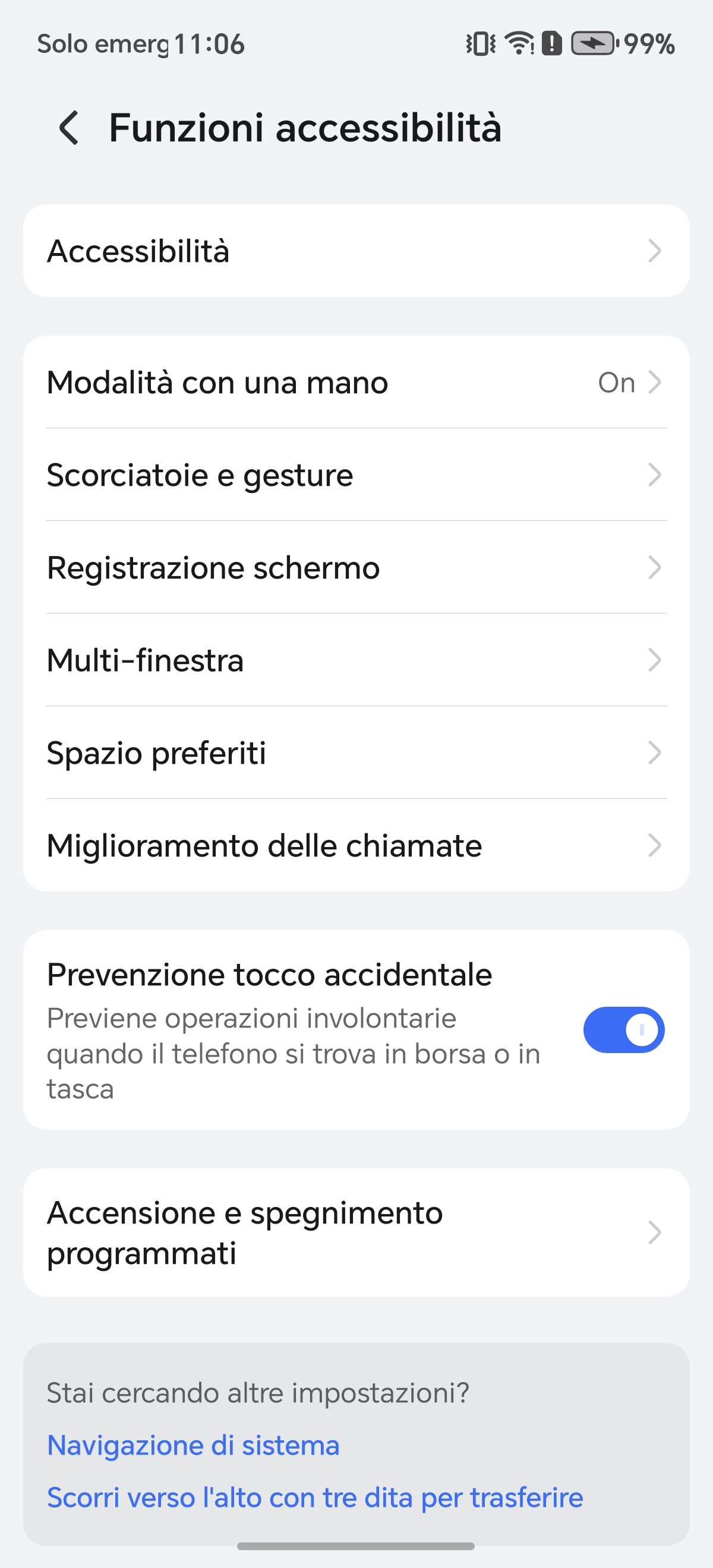This screenshot has width=713, height=1568.
Task: Open Accensione e spegnimento programmati
Action: pos(355,1232)
